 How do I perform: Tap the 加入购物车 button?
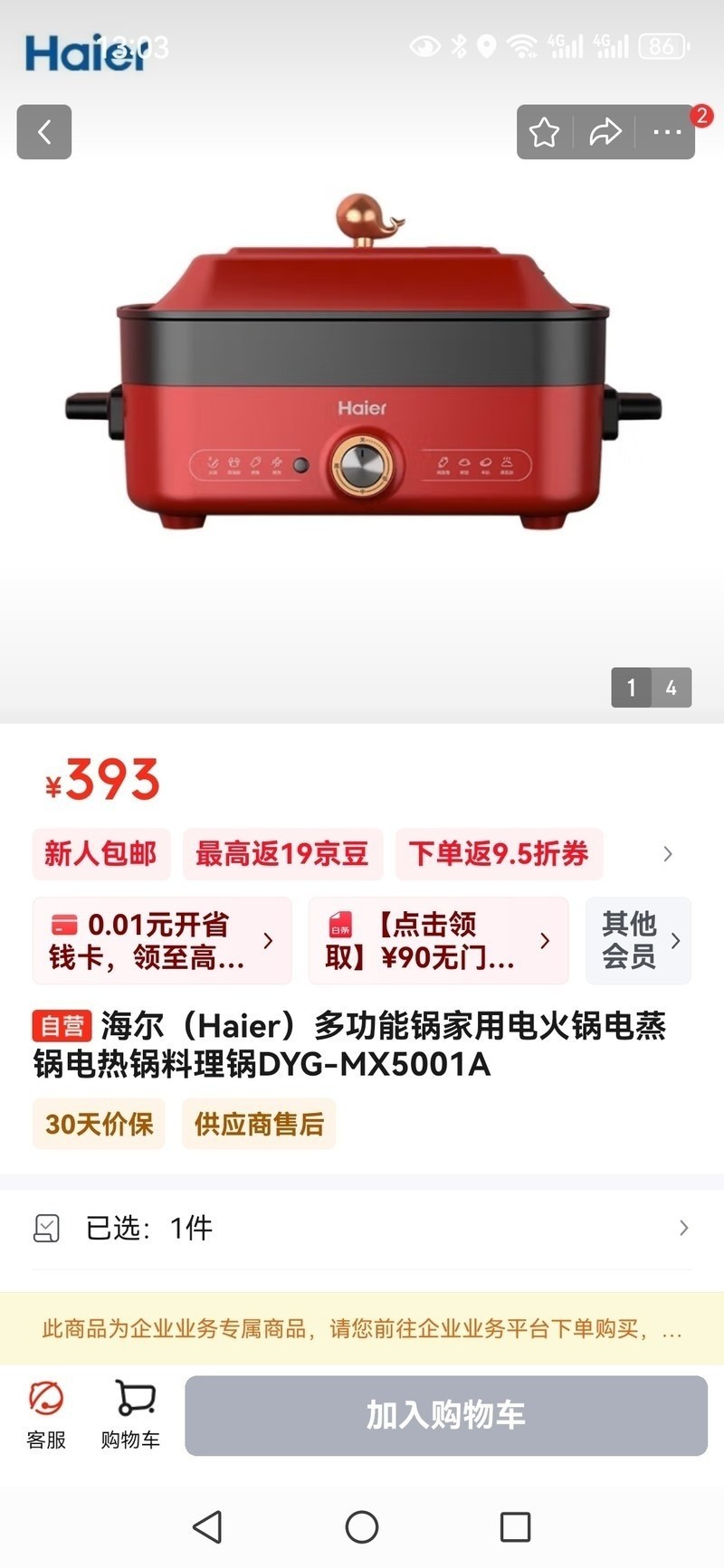(x=445, y=1415)
